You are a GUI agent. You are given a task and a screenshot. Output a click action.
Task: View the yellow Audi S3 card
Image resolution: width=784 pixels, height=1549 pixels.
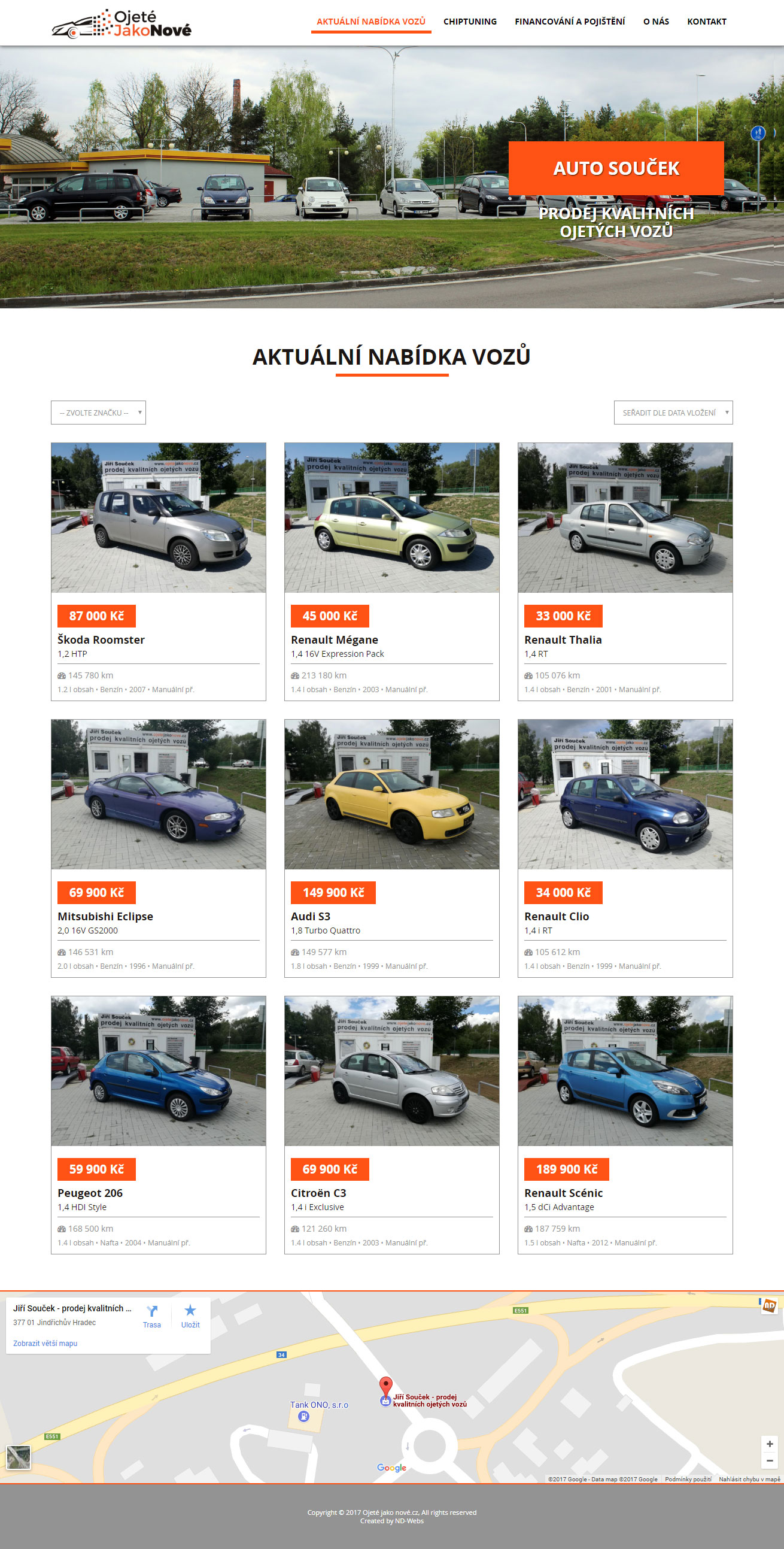pyautogui.click(x=391, y=848)
